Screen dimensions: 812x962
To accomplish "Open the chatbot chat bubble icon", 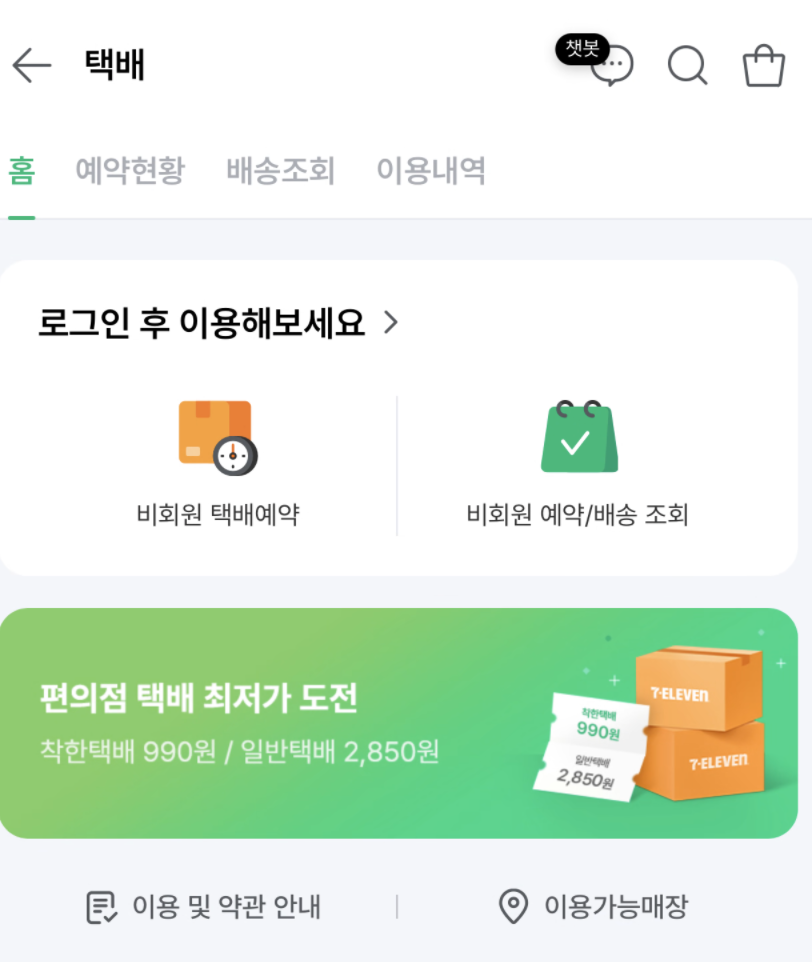I will pyautogui.click(x=612, y=66).
